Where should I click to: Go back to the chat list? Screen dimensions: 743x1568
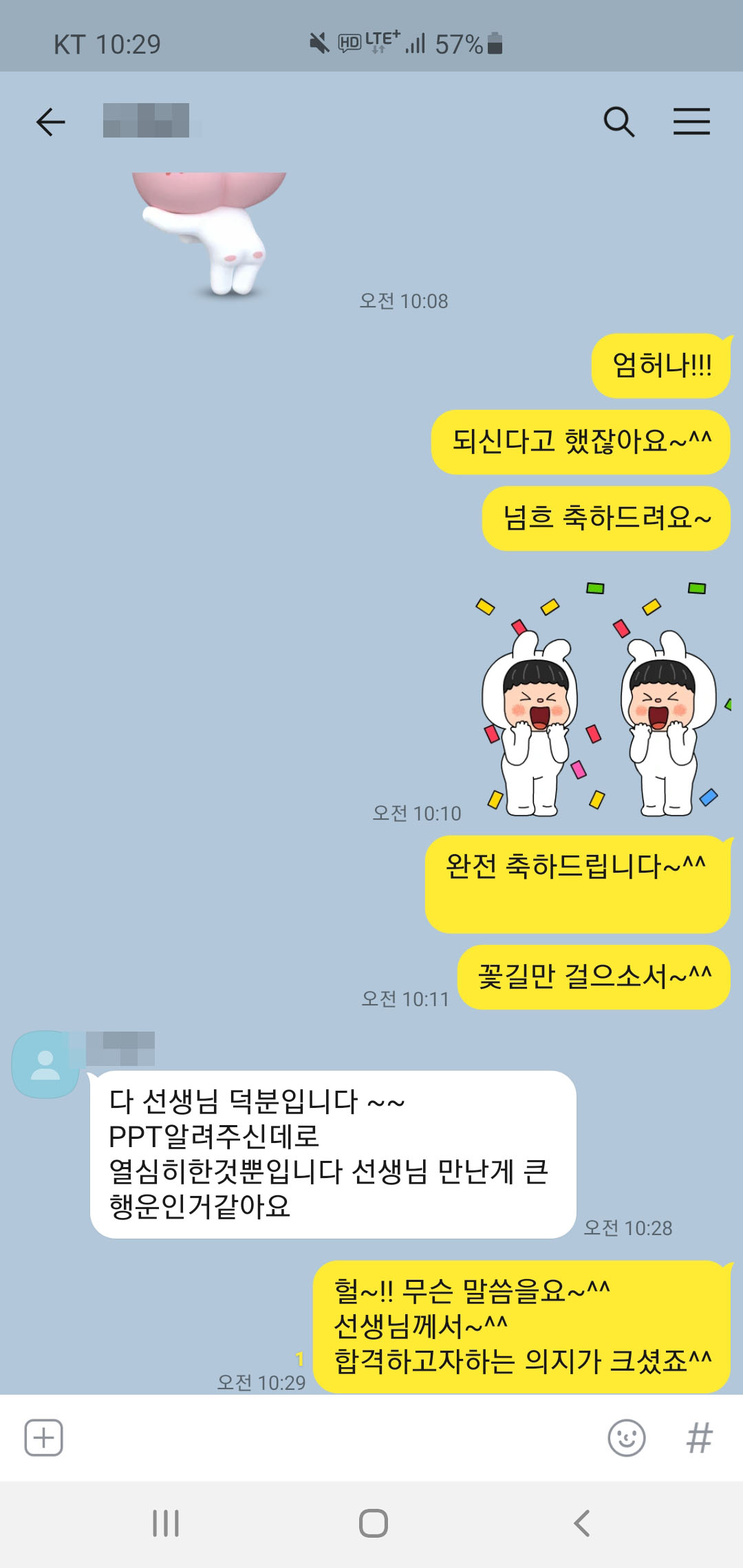(50, 122)
